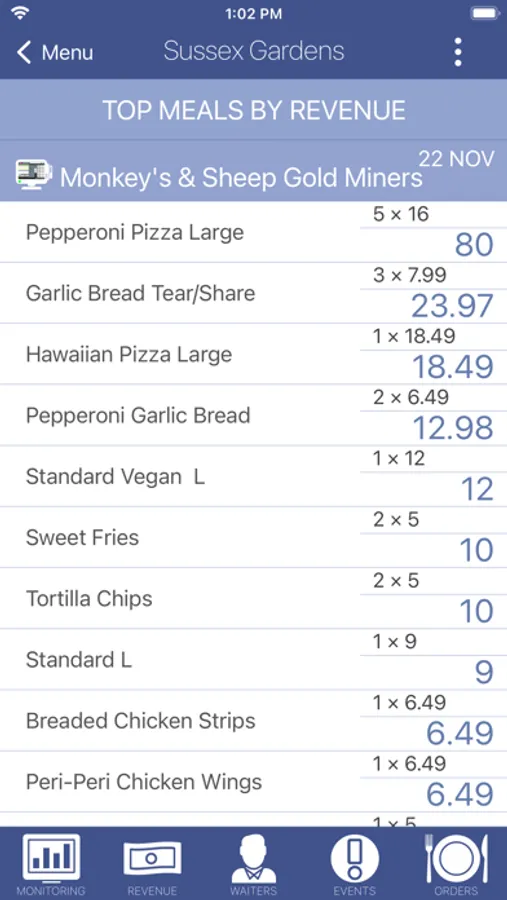The height and width of the screenshot is (900, 507).
Task: Tap the Peri-Peri Chicken Wings row
Action: 253,781
